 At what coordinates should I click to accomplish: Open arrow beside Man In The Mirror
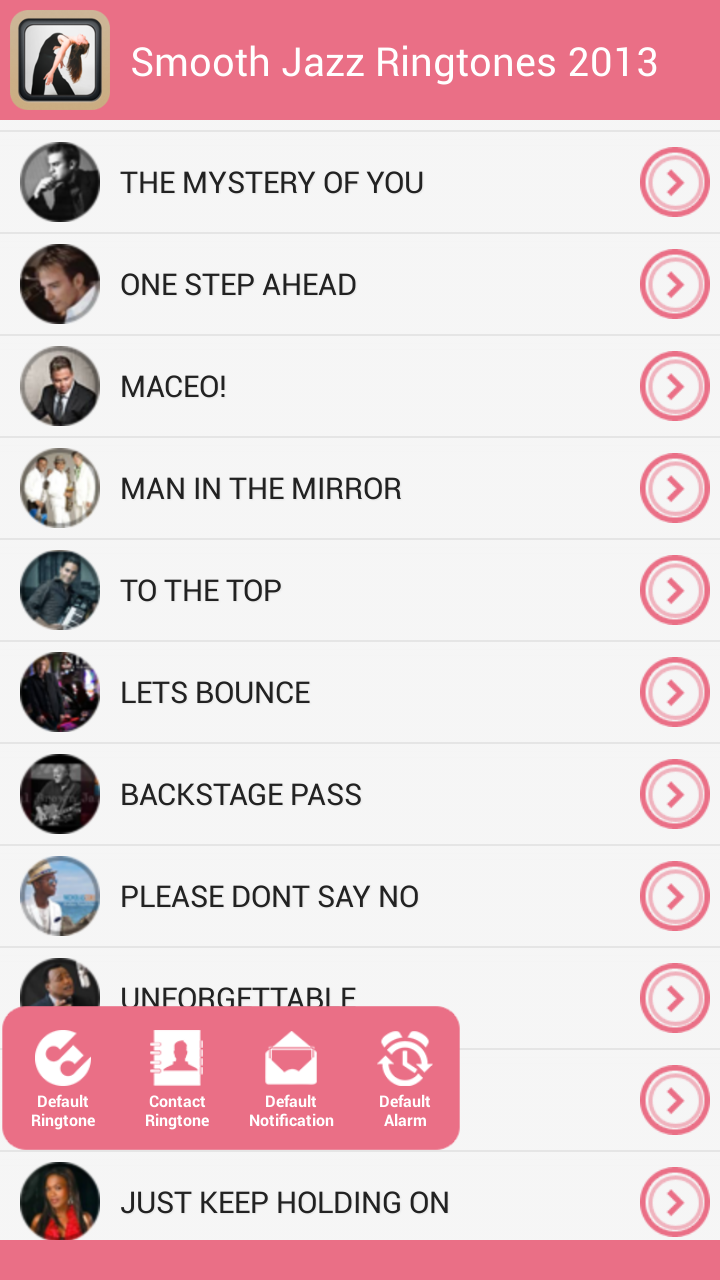tap(675, 489)
